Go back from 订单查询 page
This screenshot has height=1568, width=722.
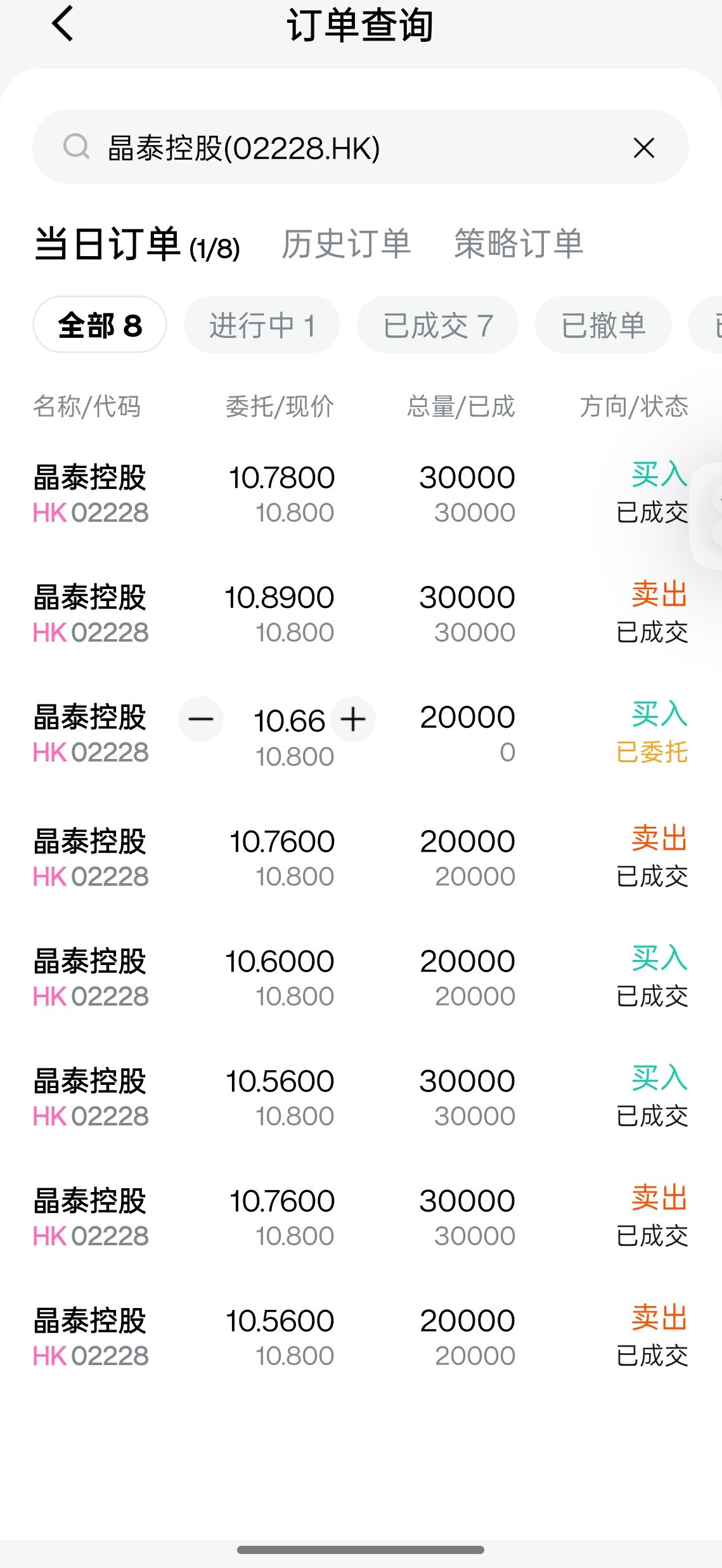coord(63,24)
